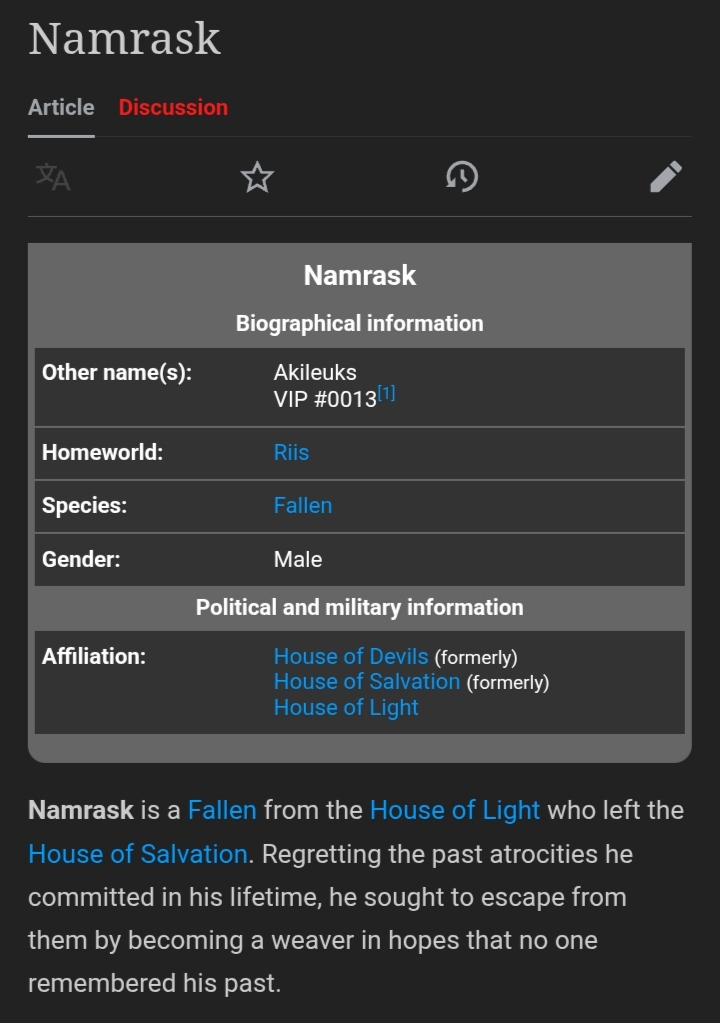The height and width of the screenshot is (1023, 720).
Task: Switch to the Article tab
Action: pos(61,107)
